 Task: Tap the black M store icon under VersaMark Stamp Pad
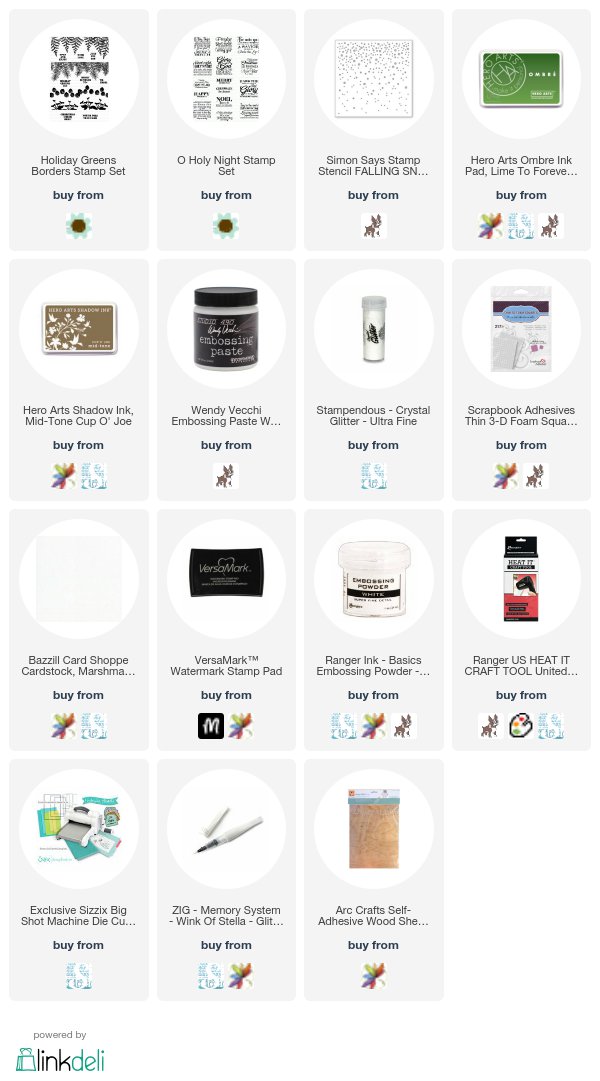coord(211,726)
